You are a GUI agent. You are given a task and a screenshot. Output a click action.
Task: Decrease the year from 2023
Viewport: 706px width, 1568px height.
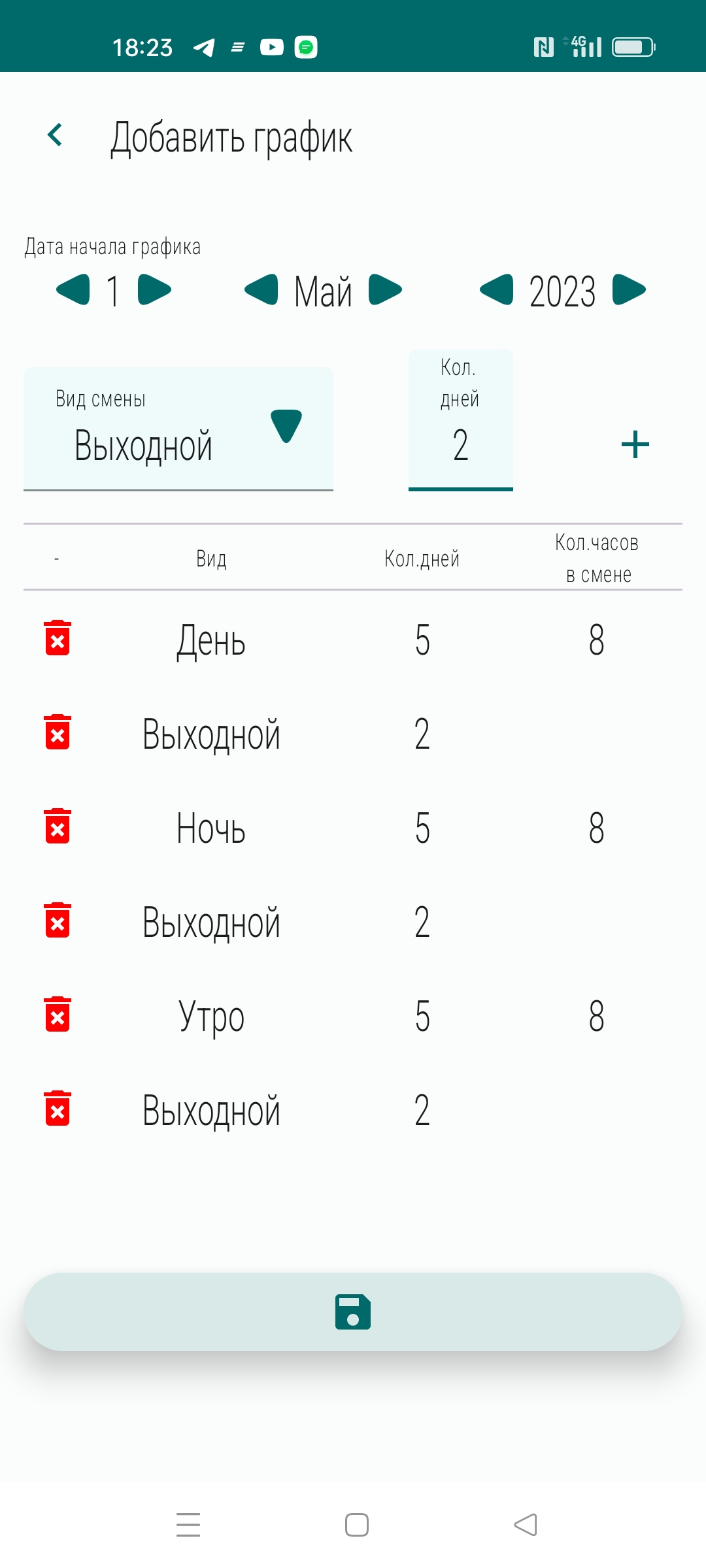(x=497, y=289)
